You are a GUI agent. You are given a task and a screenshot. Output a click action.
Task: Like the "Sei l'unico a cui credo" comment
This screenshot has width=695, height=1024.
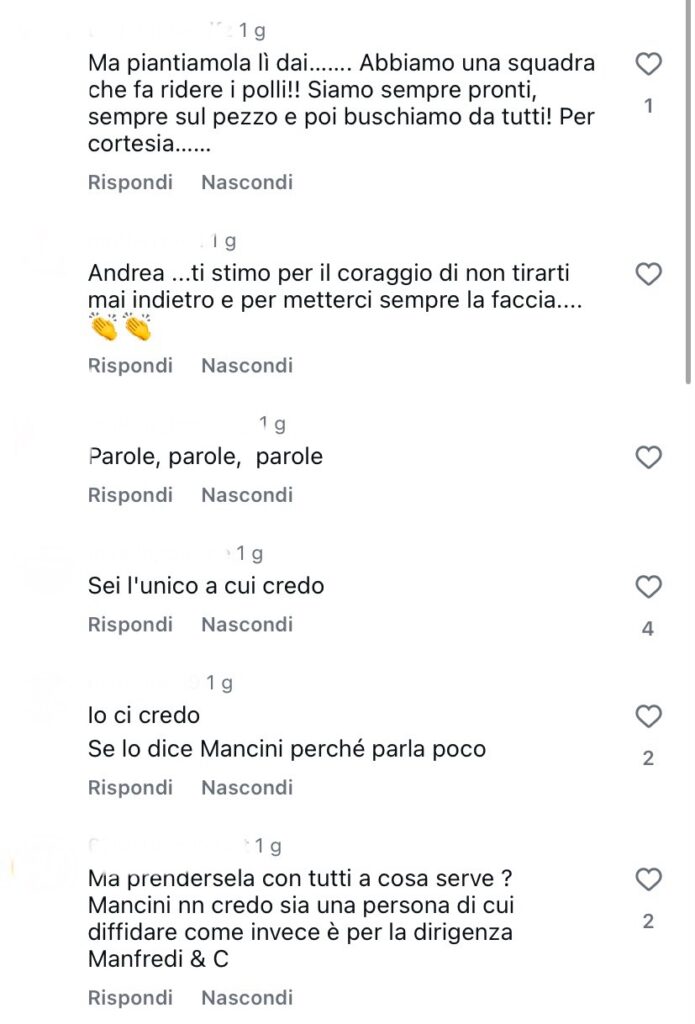(x=649, y=587)
